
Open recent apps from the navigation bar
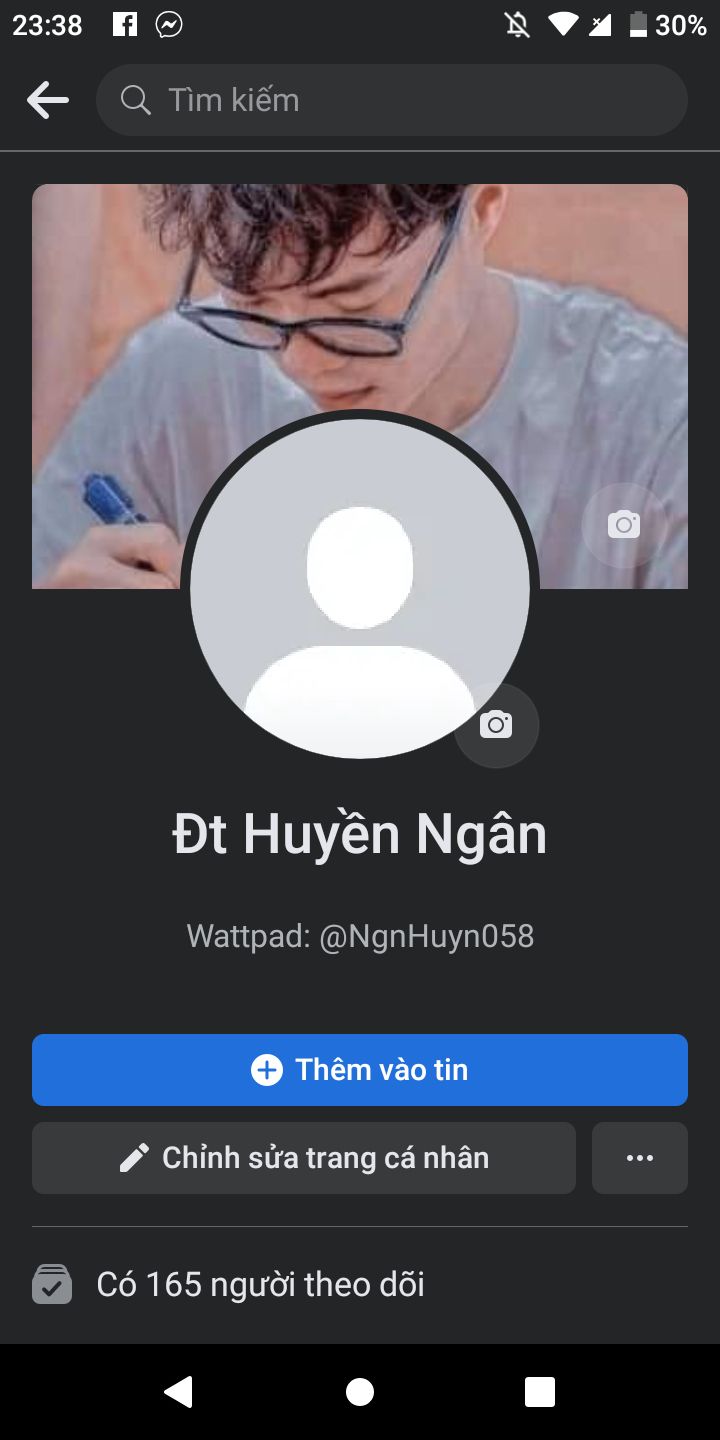click(540, 1392)
